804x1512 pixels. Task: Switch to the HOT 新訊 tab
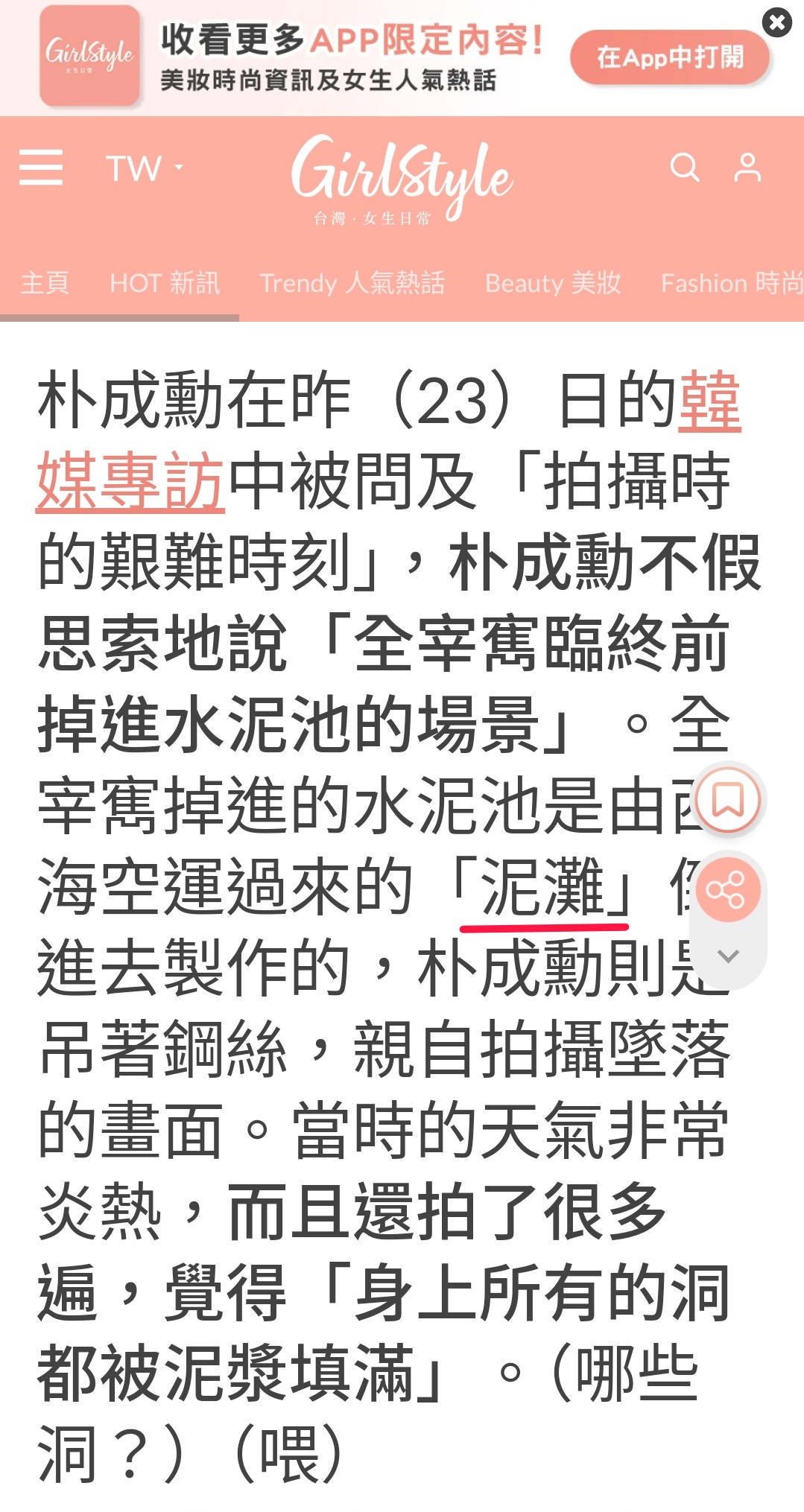click(165, 283)
